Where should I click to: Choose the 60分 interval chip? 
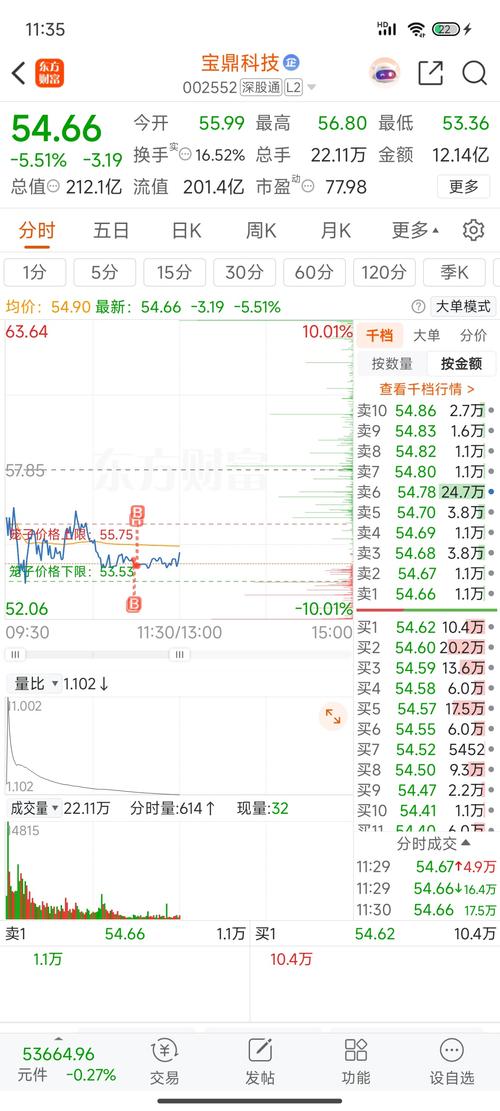(314, 272)
